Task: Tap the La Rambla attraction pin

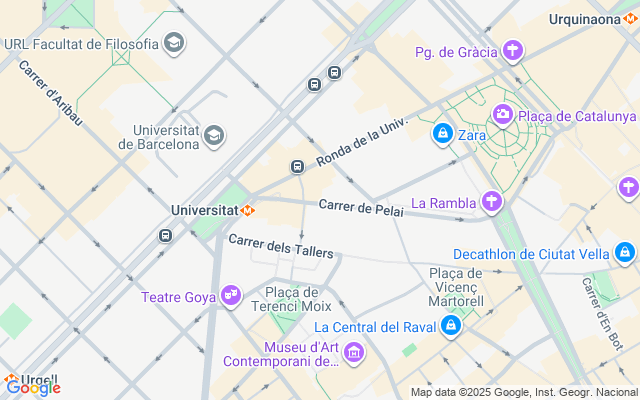Action: click(x=491, y=202)
